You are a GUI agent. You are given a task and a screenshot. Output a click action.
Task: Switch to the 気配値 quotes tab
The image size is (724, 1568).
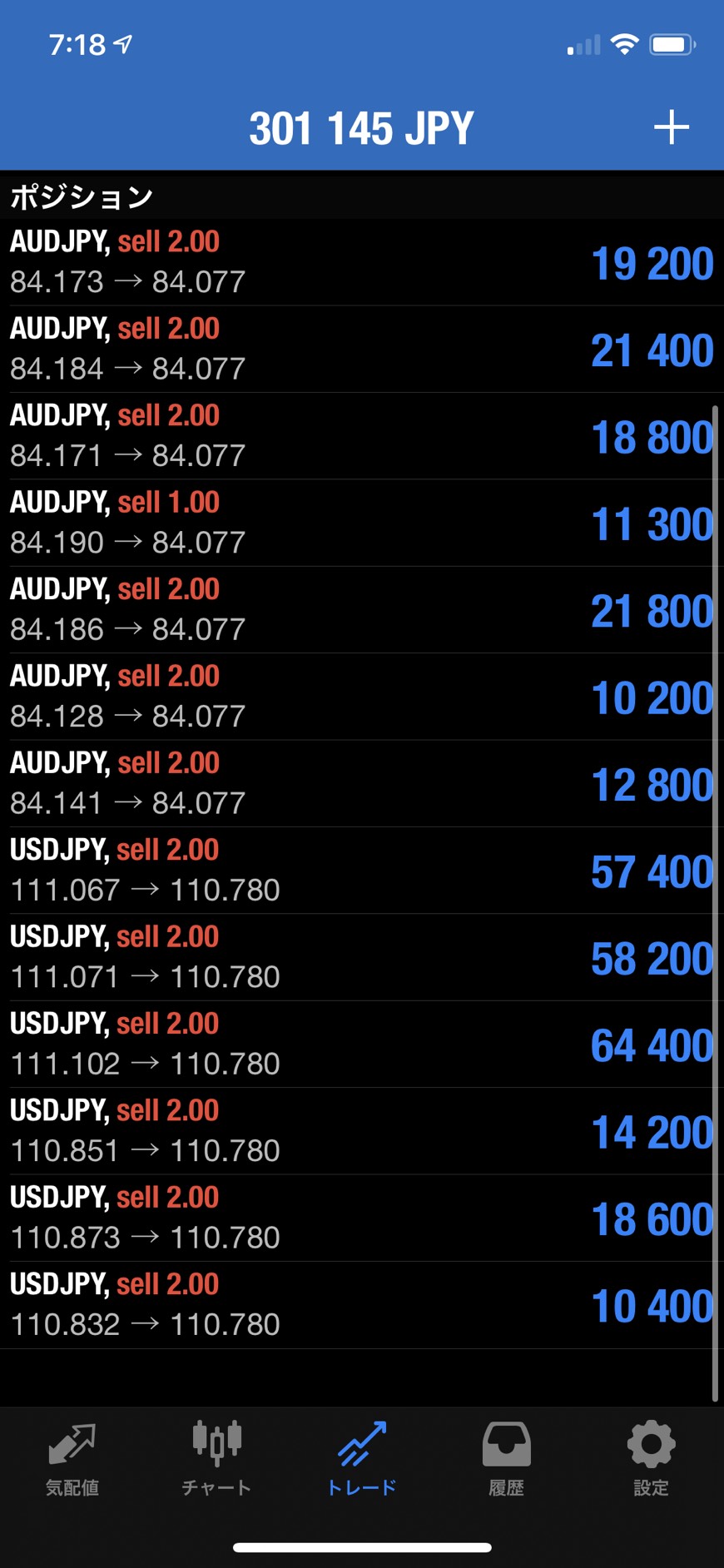coord(72,1458)
